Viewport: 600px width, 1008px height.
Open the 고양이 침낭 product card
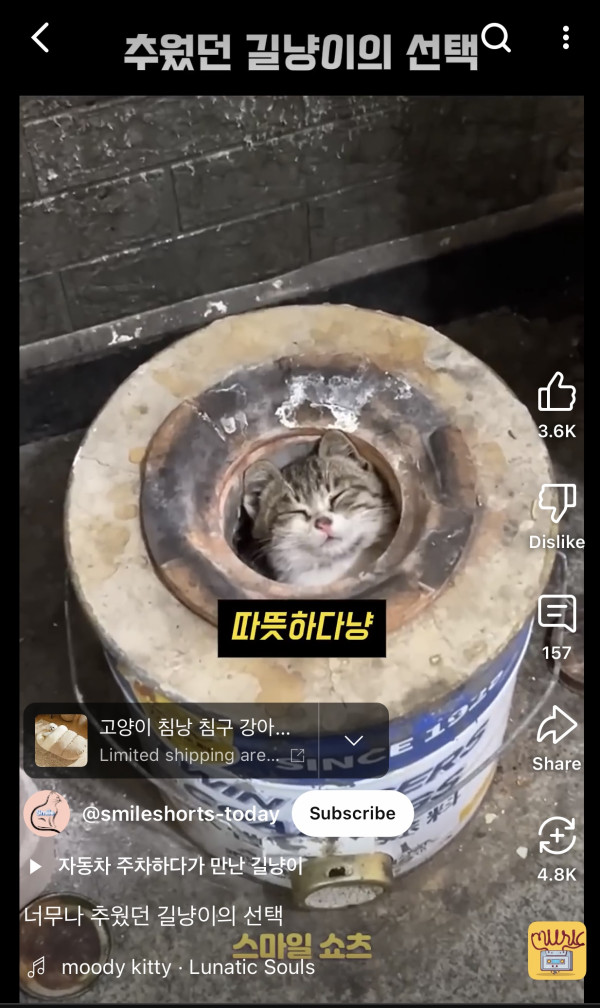[170, 740]
